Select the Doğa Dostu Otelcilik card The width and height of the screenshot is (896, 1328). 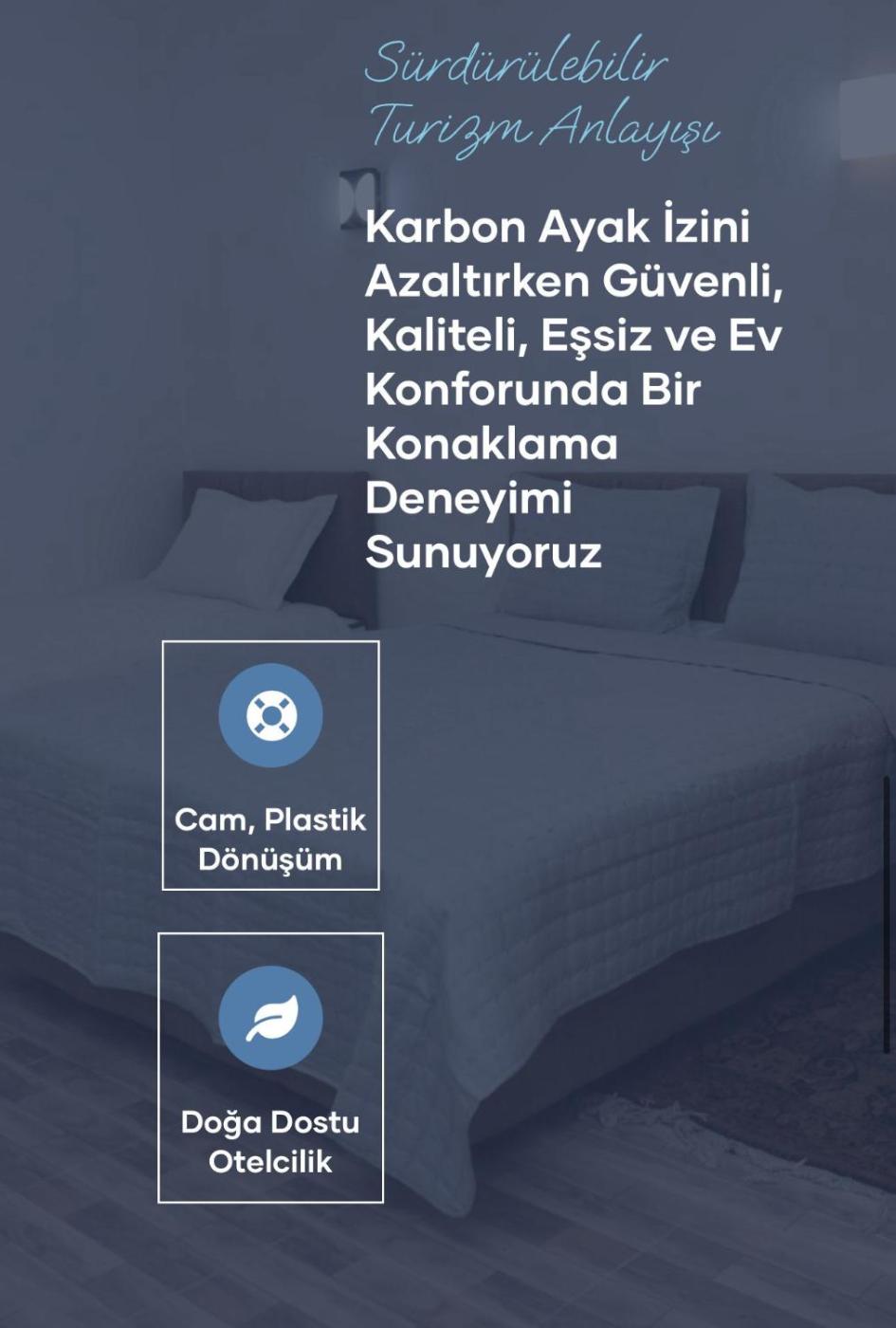coord(270,1067)
